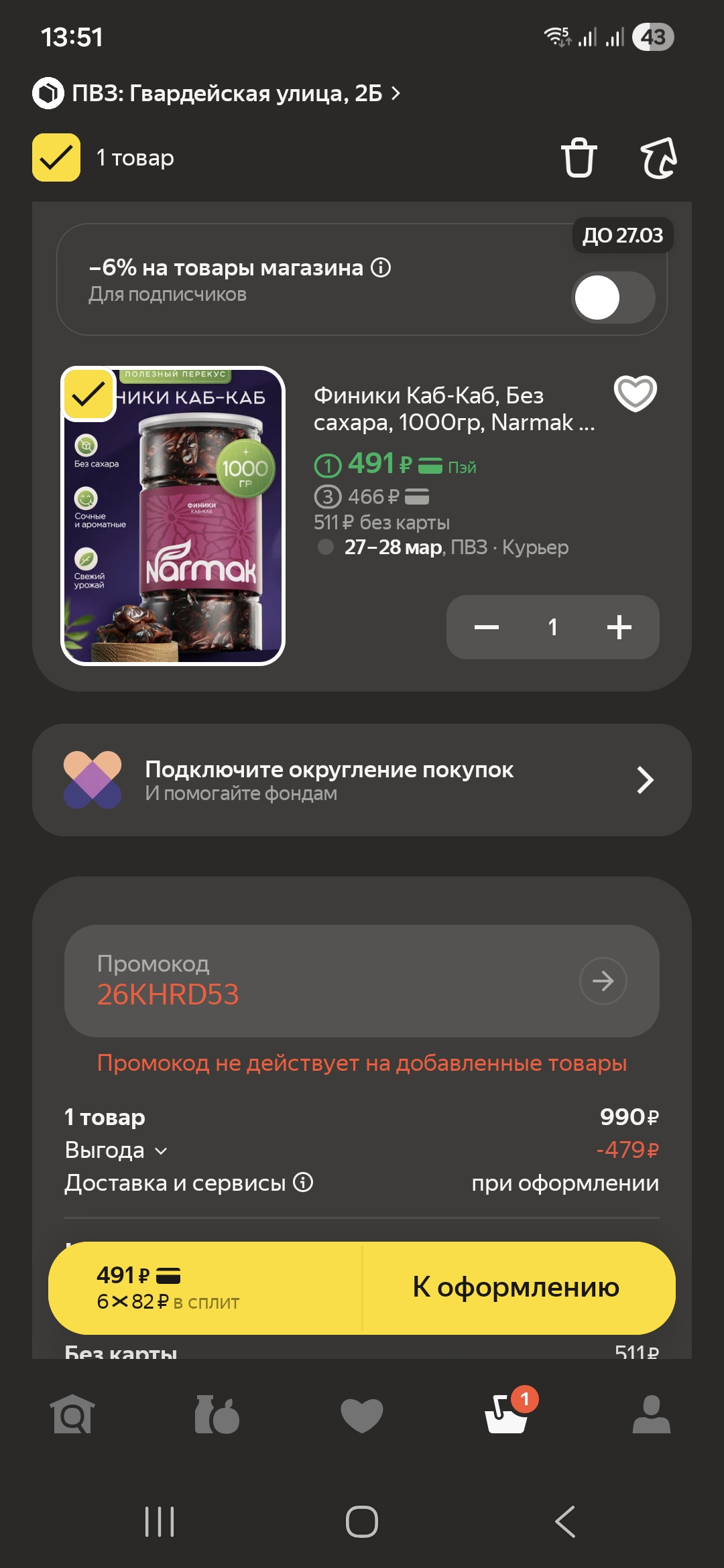Change pickup point Гвардейская улица, 2Б
This screenshot has width=724, height=1568.
[228, 93]
